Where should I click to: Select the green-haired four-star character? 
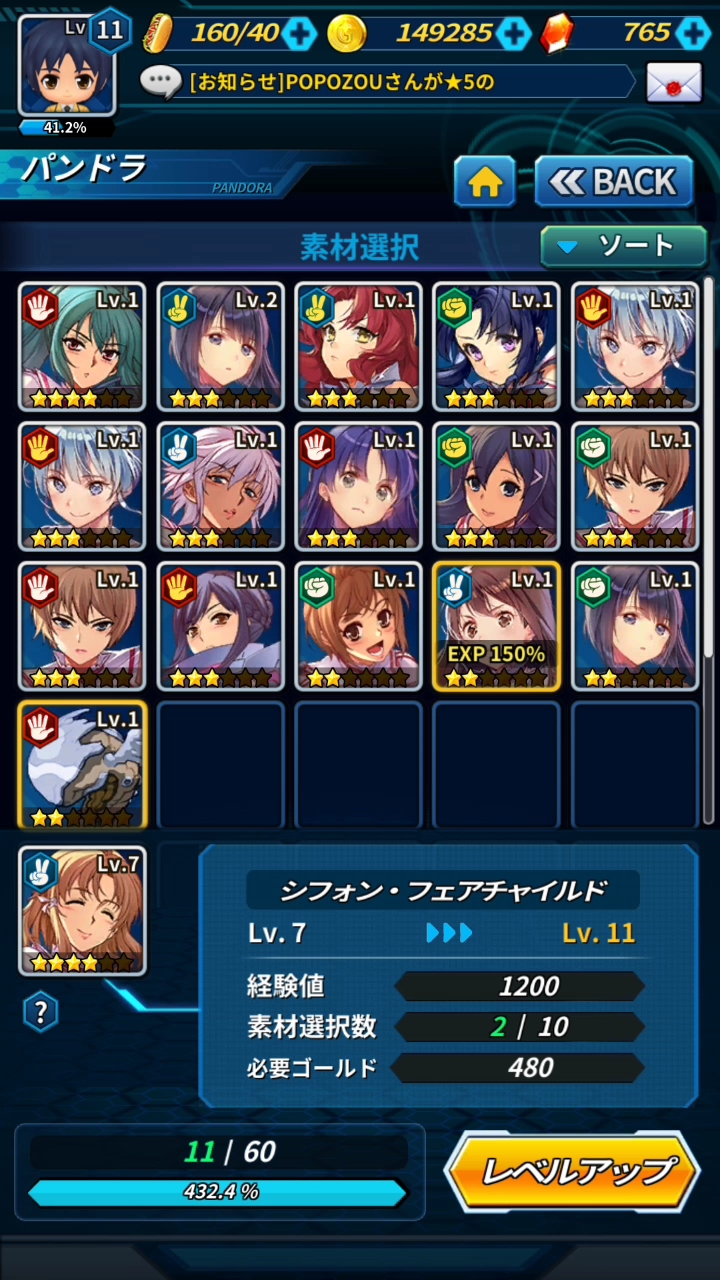pos(82,346)
